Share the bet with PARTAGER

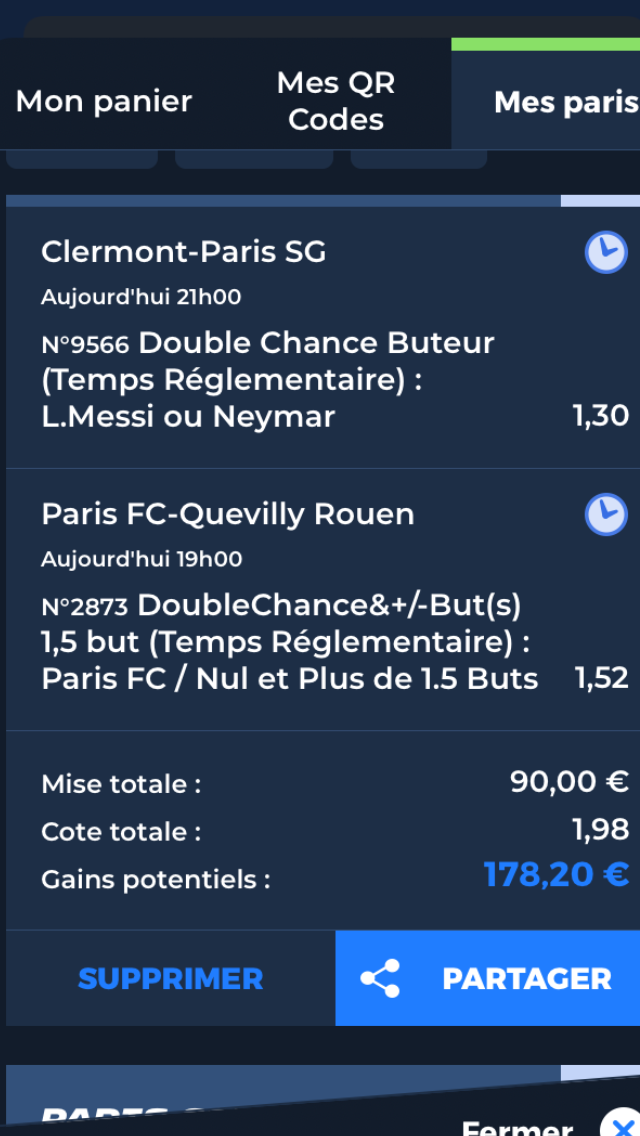click(x=488, y=978)
